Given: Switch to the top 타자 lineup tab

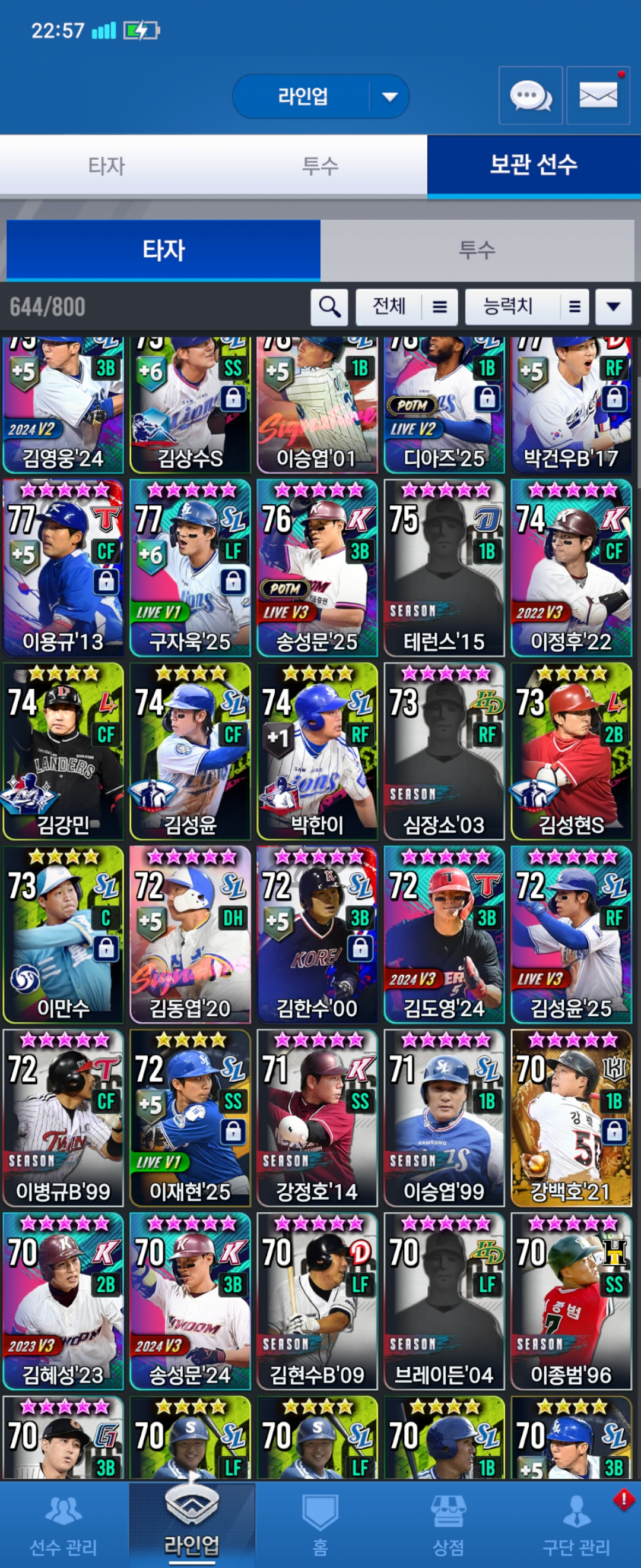Looking at the screenshot, I should tap(106, 166).
